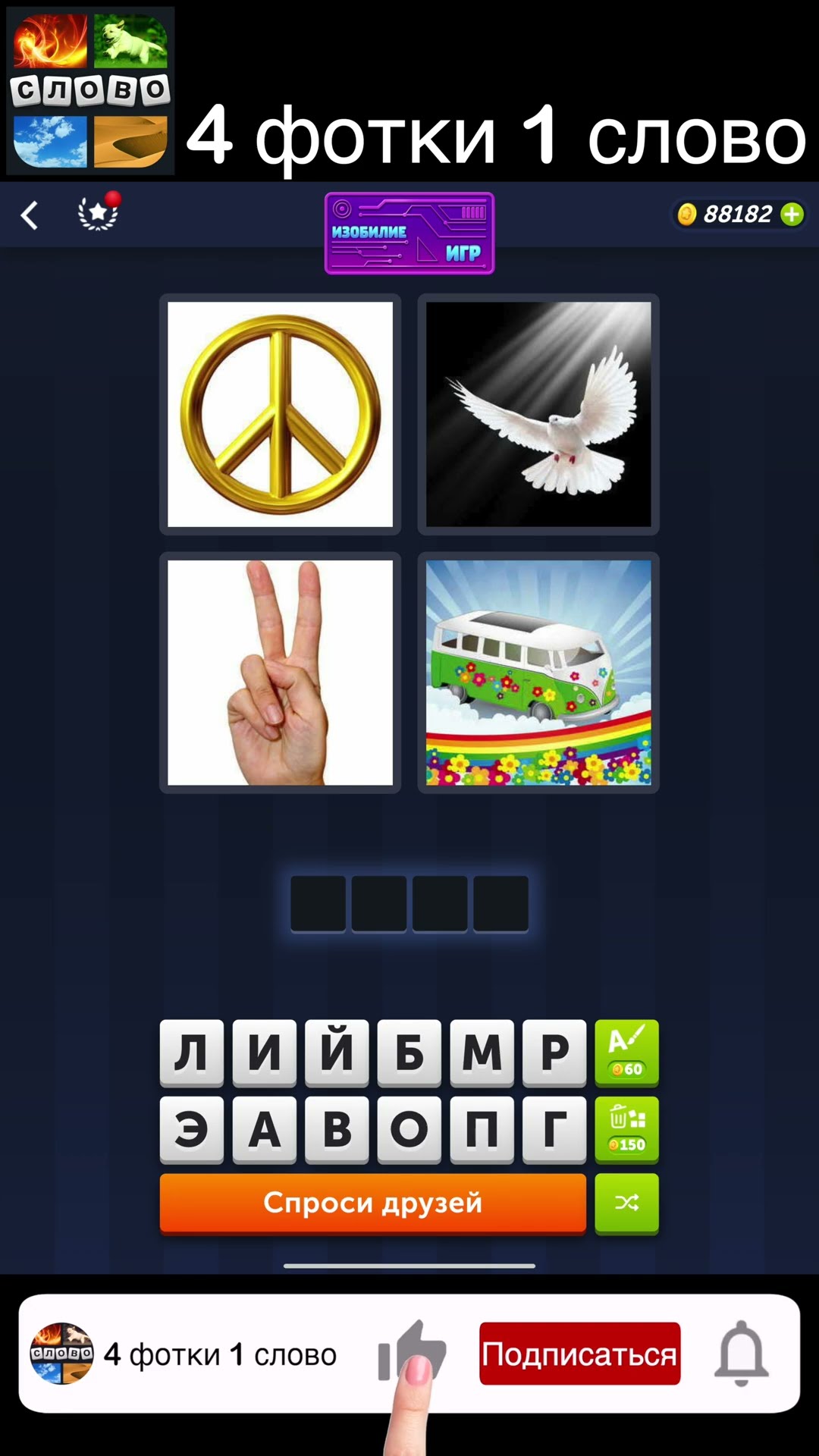Tap the red Подписаться button

[x=579, y=1354]
